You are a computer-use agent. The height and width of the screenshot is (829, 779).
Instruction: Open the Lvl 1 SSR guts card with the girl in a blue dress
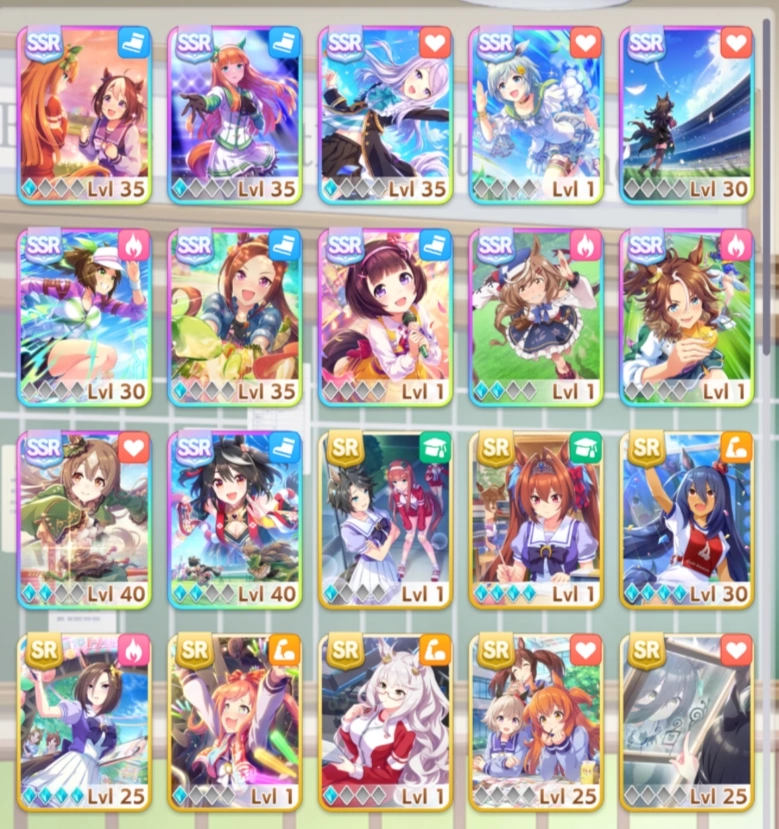[536, 317]
